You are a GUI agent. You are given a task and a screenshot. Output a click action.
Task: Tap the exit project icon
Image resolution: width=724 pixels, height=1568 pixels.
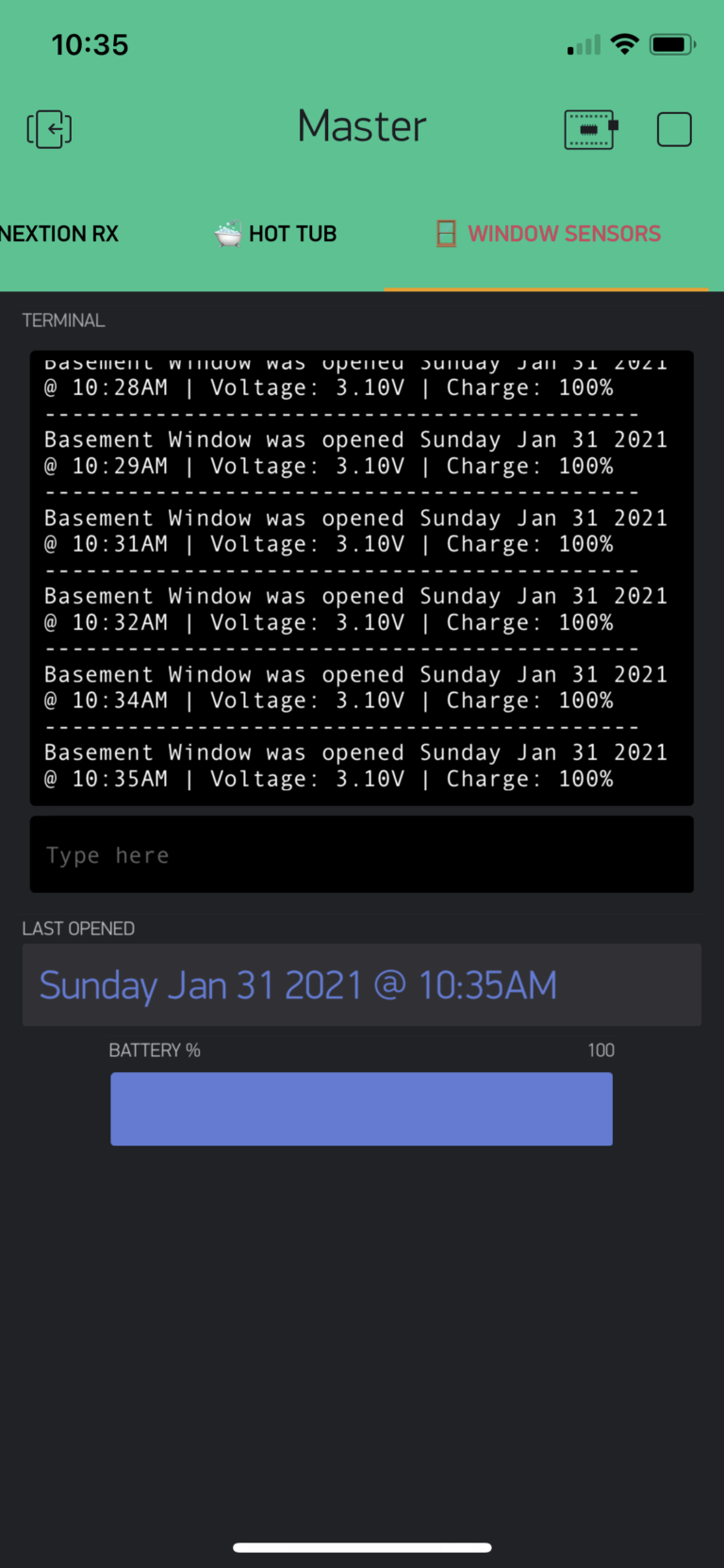49,129
